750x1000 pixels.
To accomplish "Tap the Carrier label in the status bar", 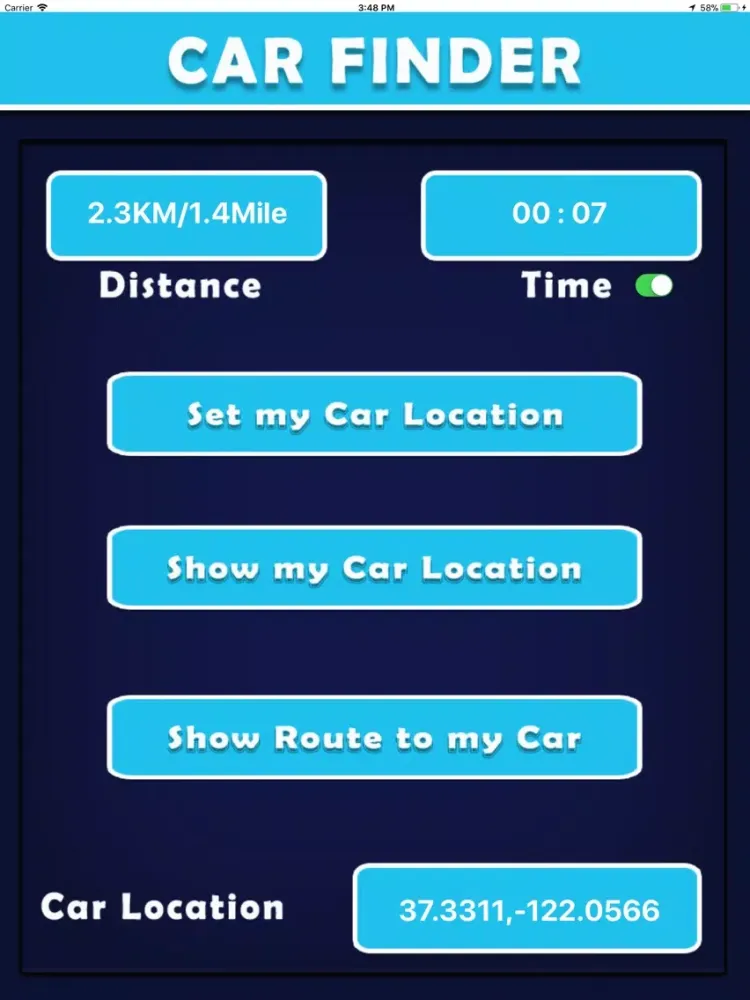I will (x=18, y=7).
